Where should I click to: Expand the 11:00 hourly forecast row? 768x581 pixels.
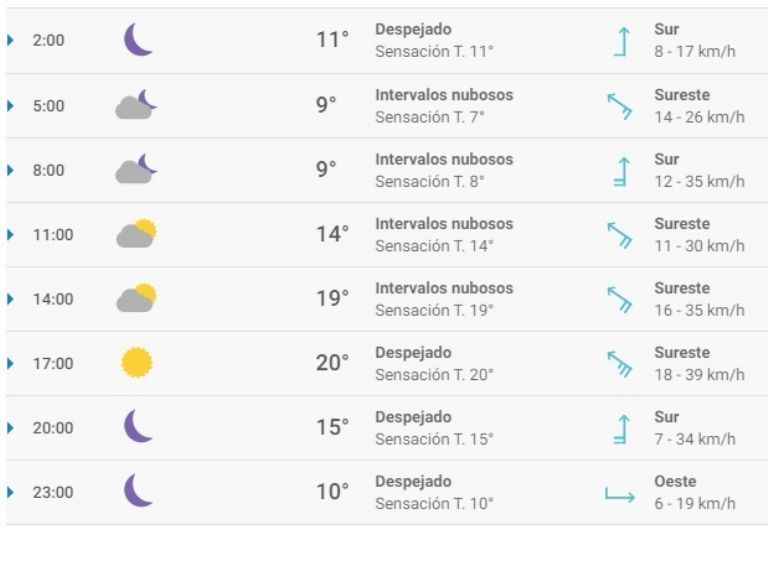(11, 235)
